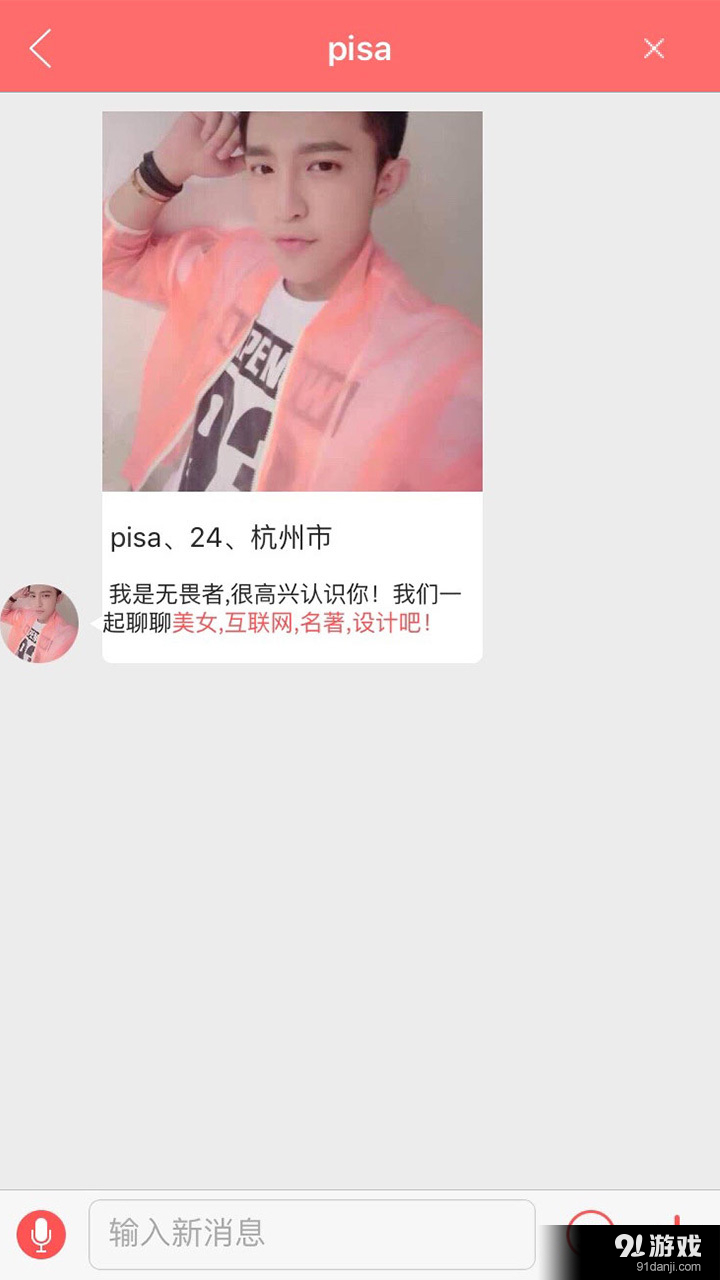Focus the new message input field
Screen dimensions: 720x1280
click(x=311, y=1234)
